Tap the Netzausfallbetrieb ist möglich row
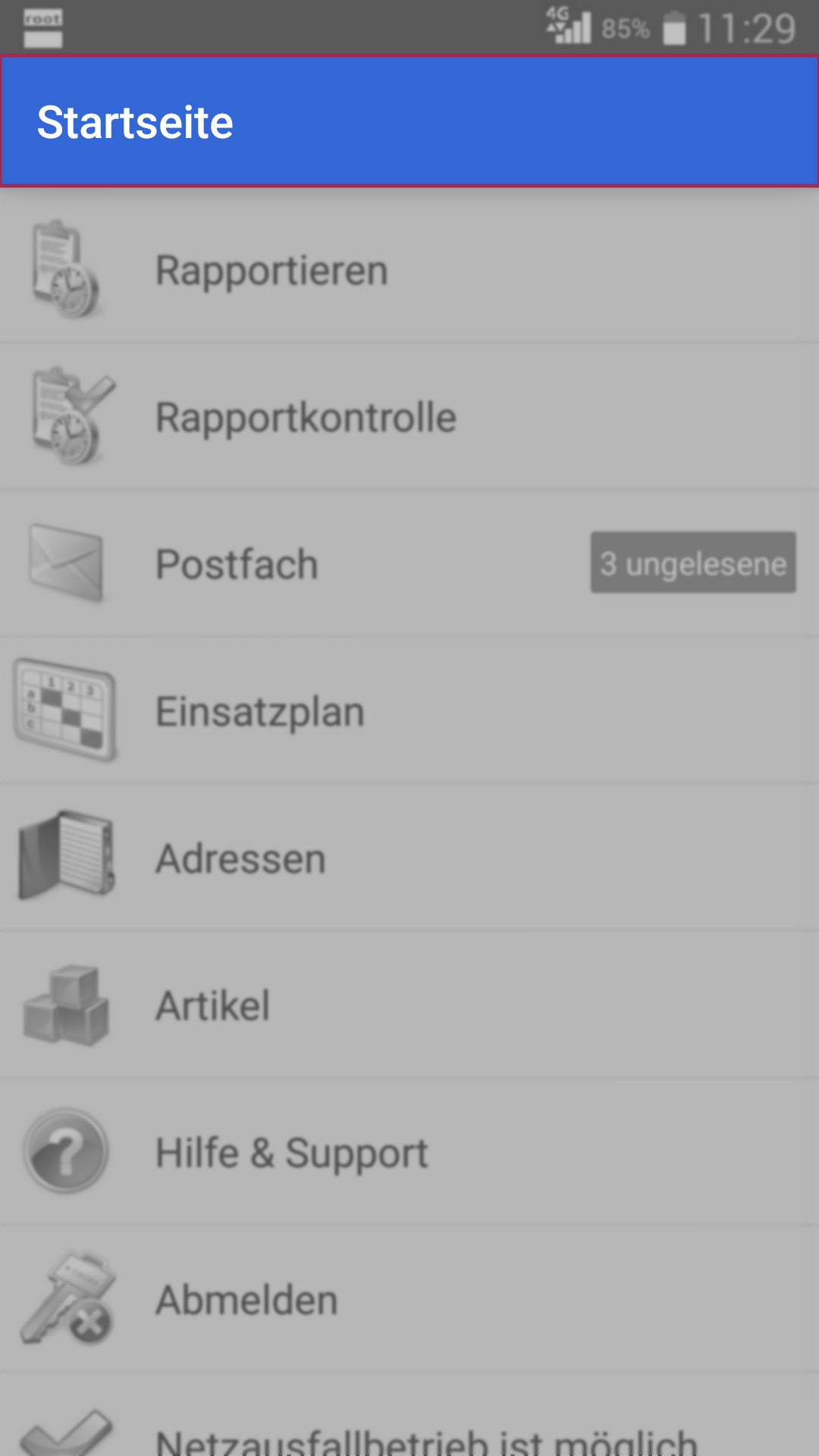 (x=409, y=1415)
